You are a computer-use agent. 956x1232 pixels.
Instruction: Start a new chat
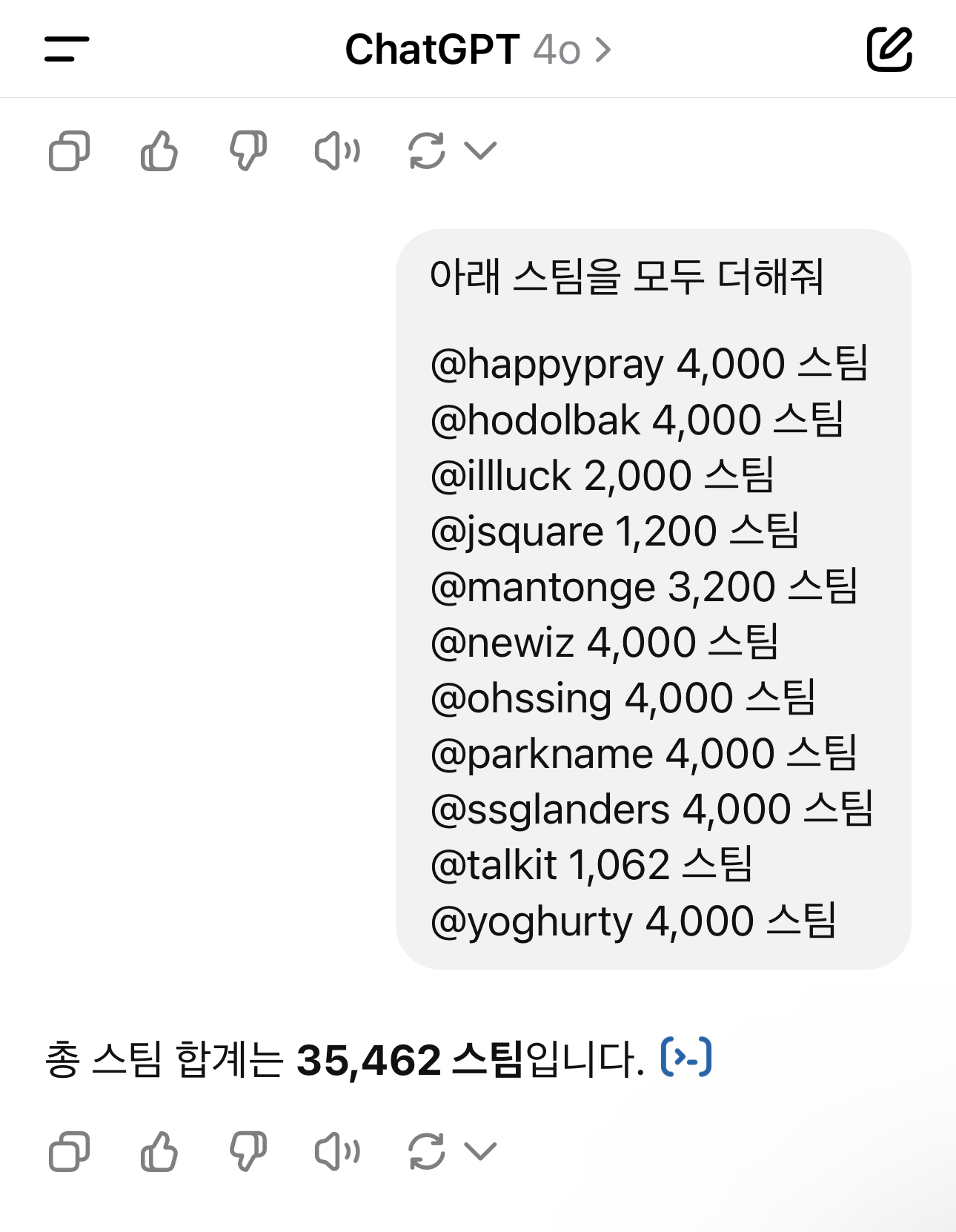(x=889, y=50)
